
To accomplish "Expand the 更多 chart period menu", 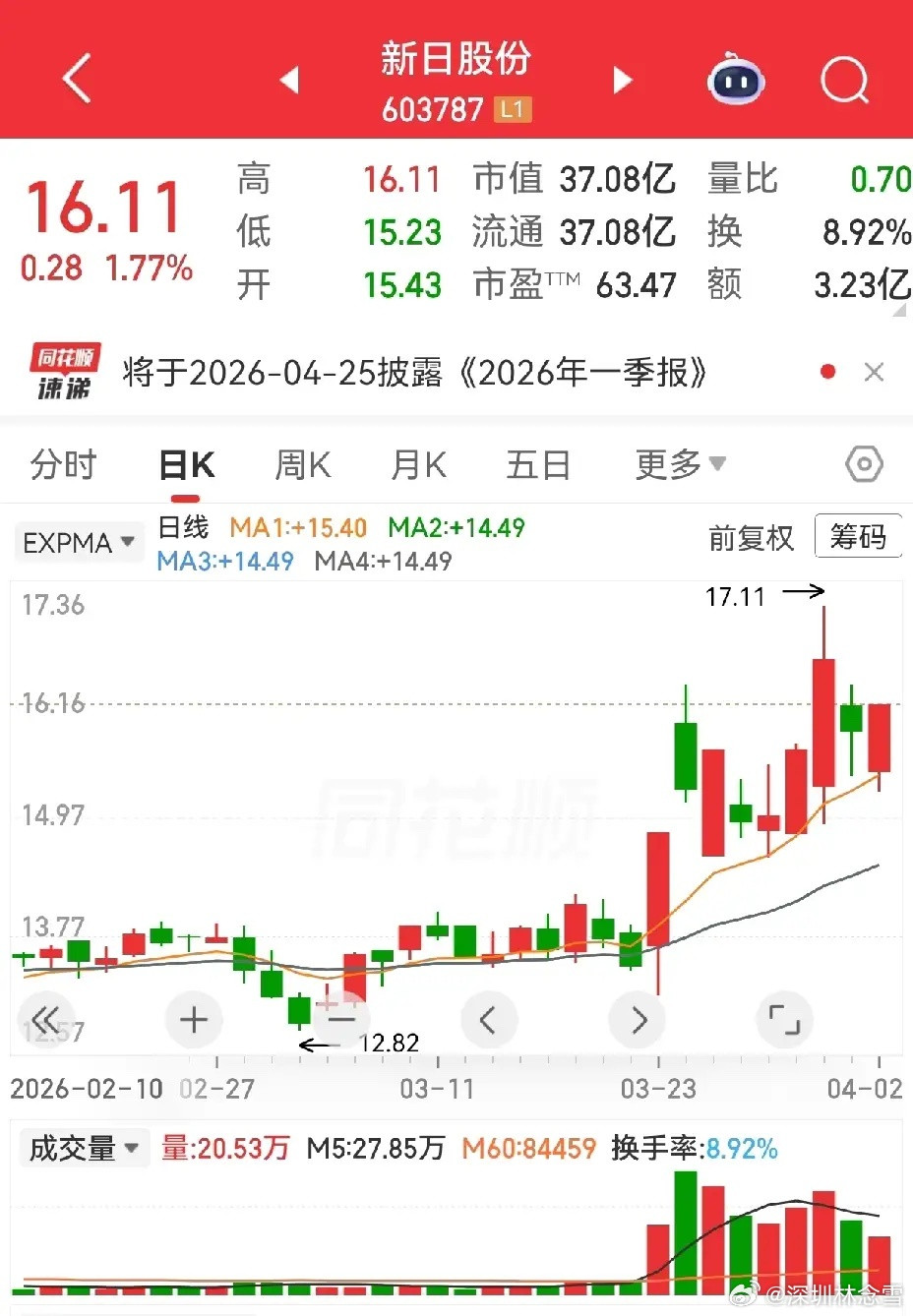I will [681, 464].
